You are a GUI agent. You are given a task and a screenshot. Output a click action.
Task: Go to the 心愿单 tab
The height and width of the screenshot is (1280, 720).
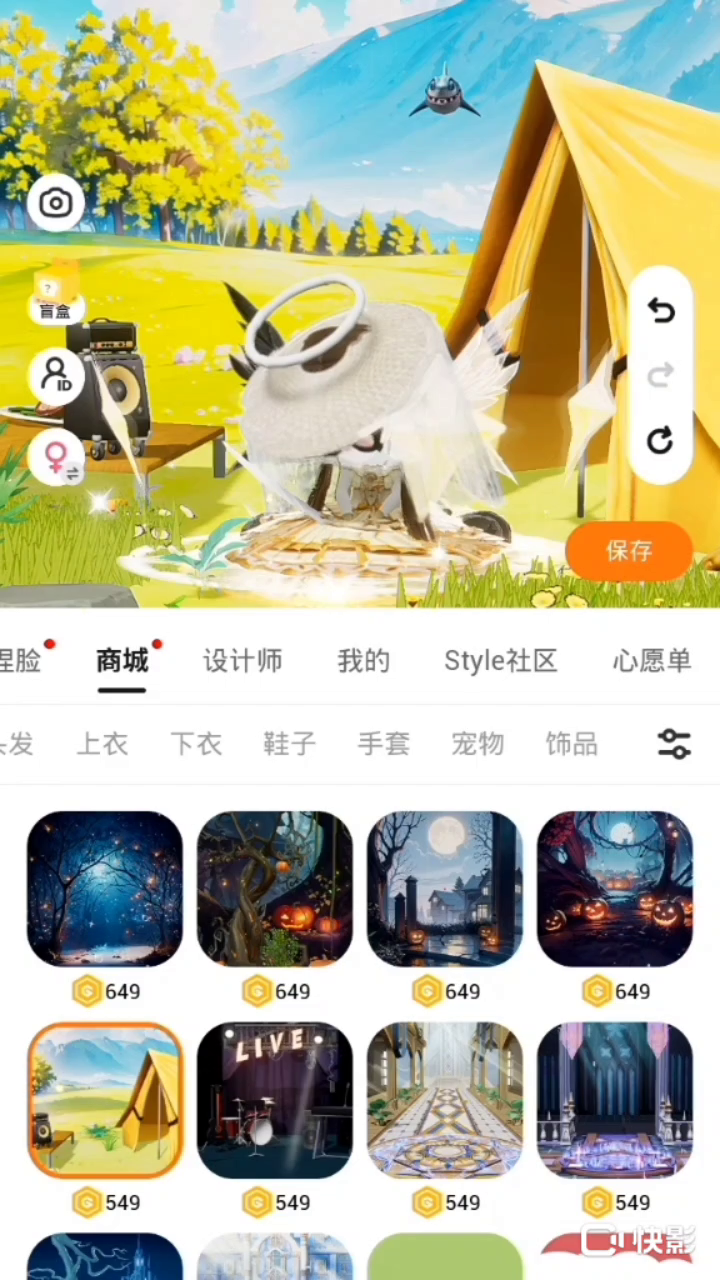coord(652,661)
